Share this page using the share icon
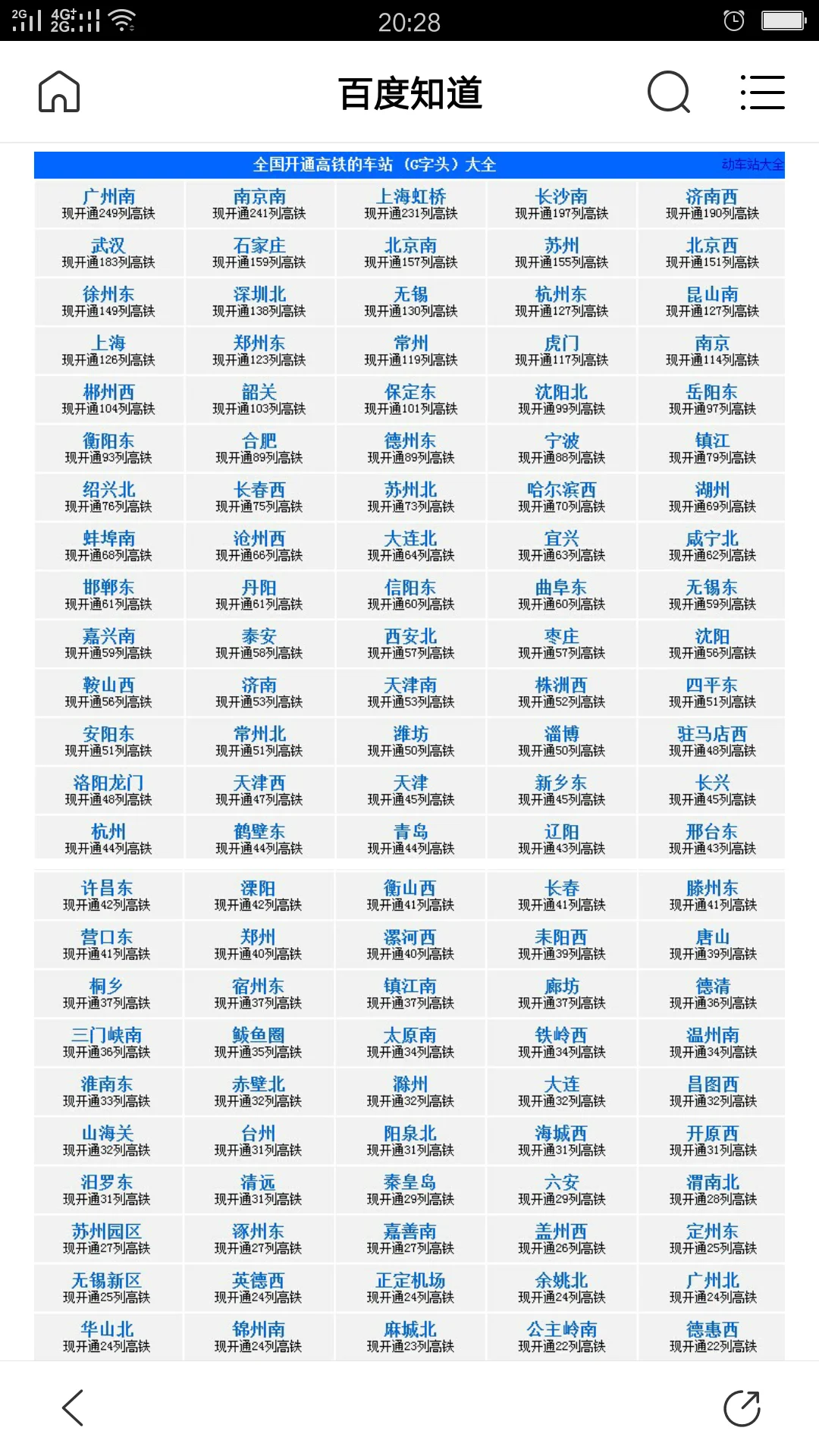 (x=742, y=1408)
